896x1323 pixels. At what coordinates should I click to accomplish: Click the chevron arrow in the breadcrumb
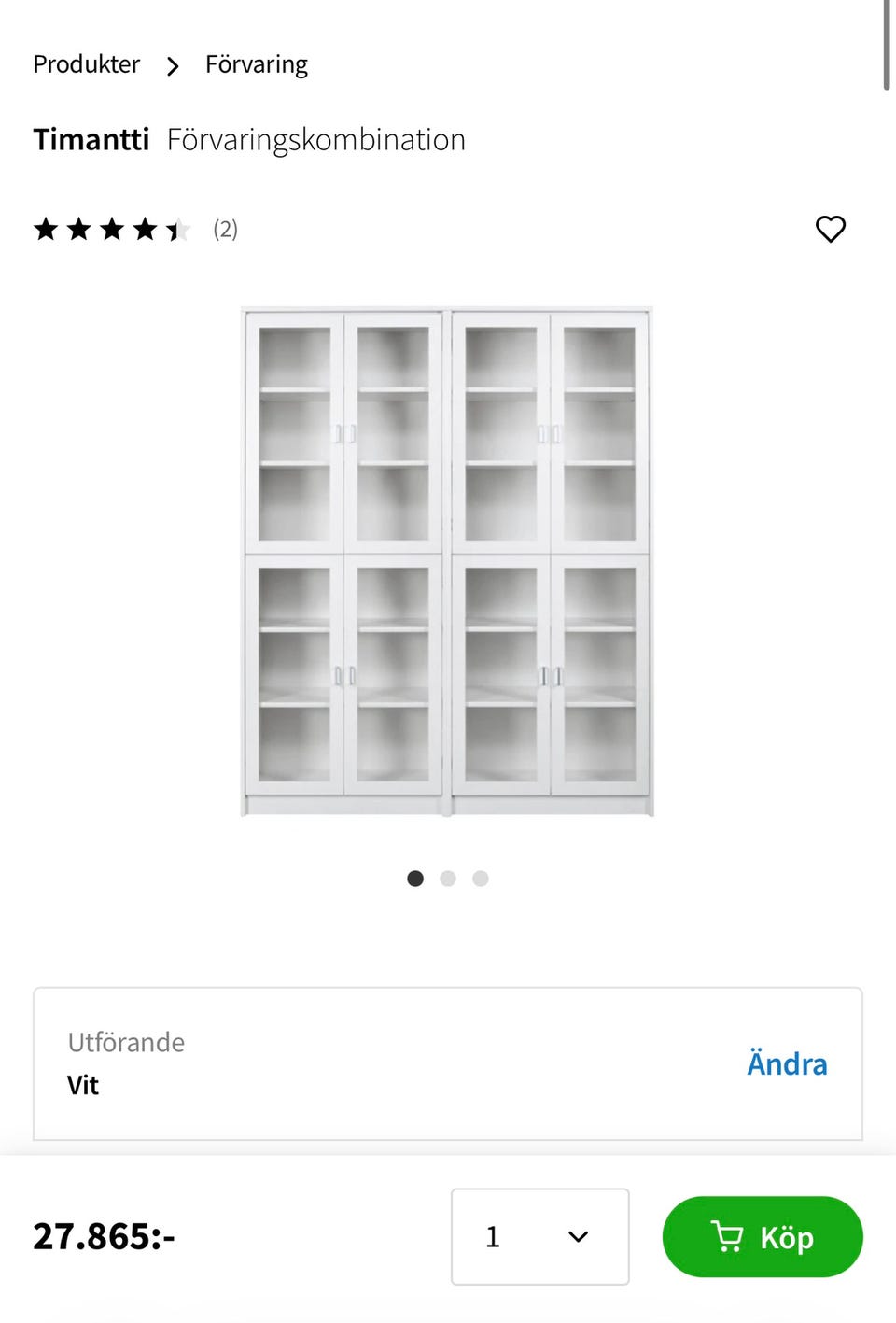tap(172, 65)
